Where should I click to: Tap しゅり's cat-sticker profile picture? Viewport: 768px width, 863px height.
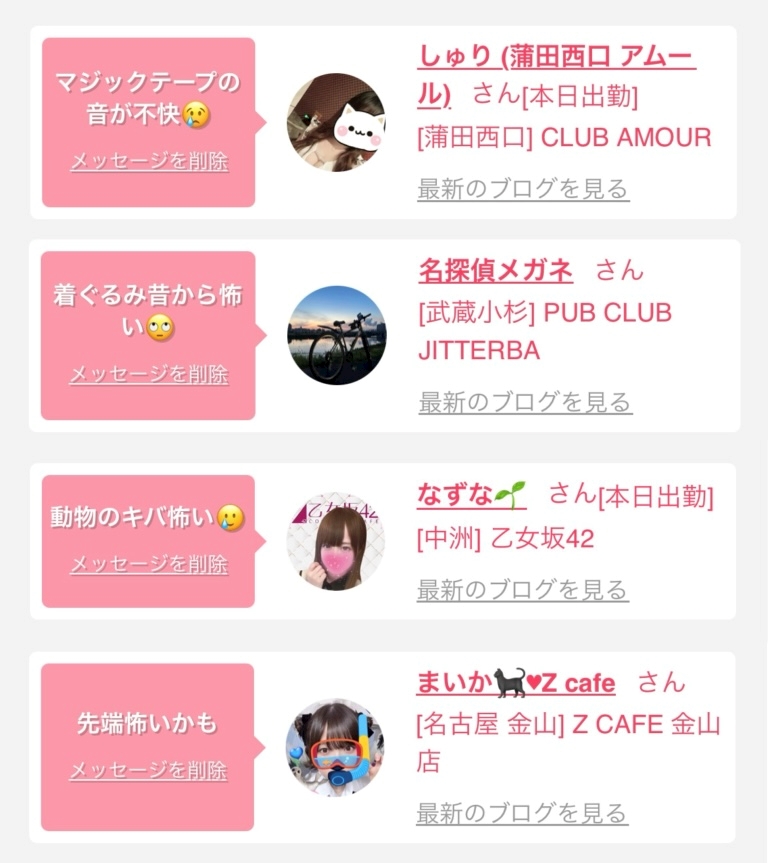pyautogui.click(x=336, y=122)
